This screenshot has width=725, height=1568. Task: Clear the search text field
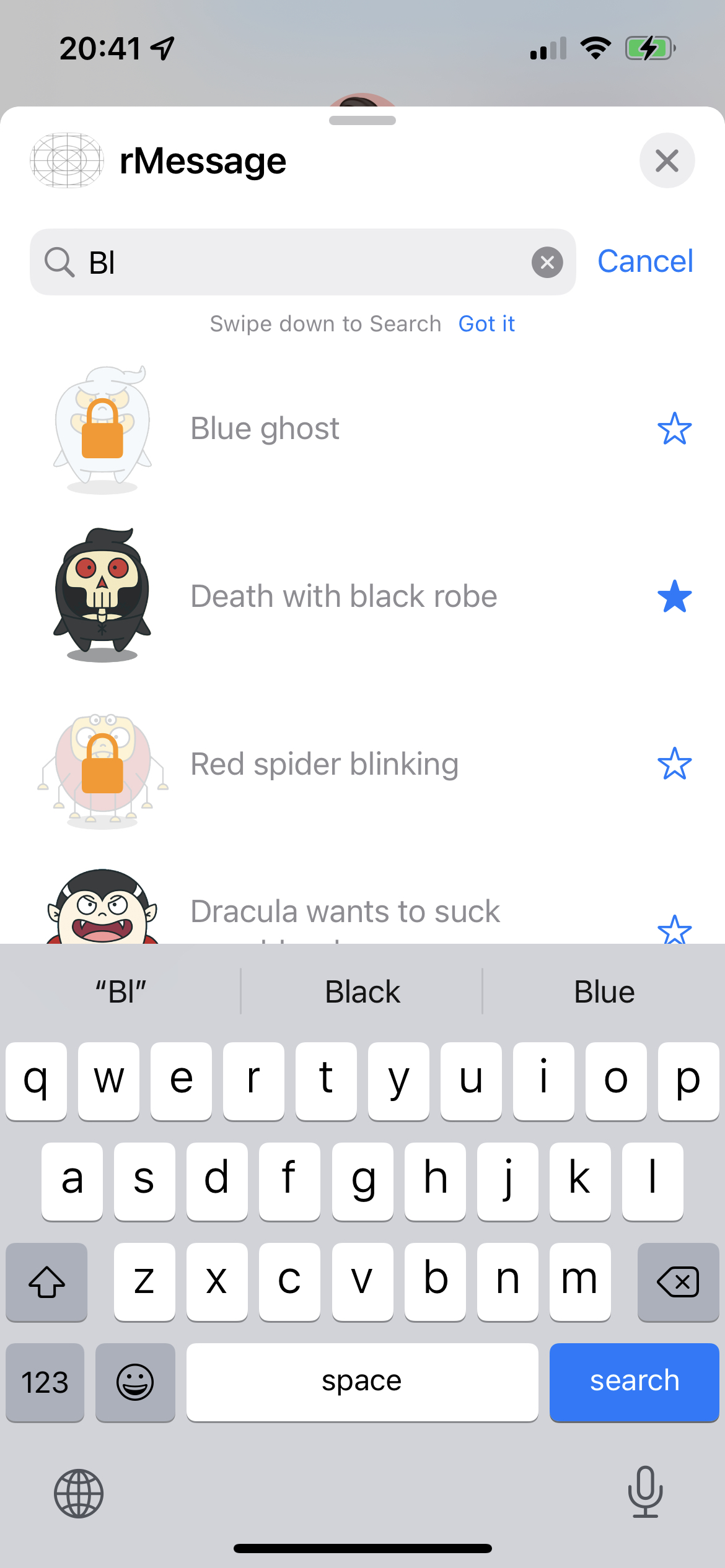coord(547,263)
